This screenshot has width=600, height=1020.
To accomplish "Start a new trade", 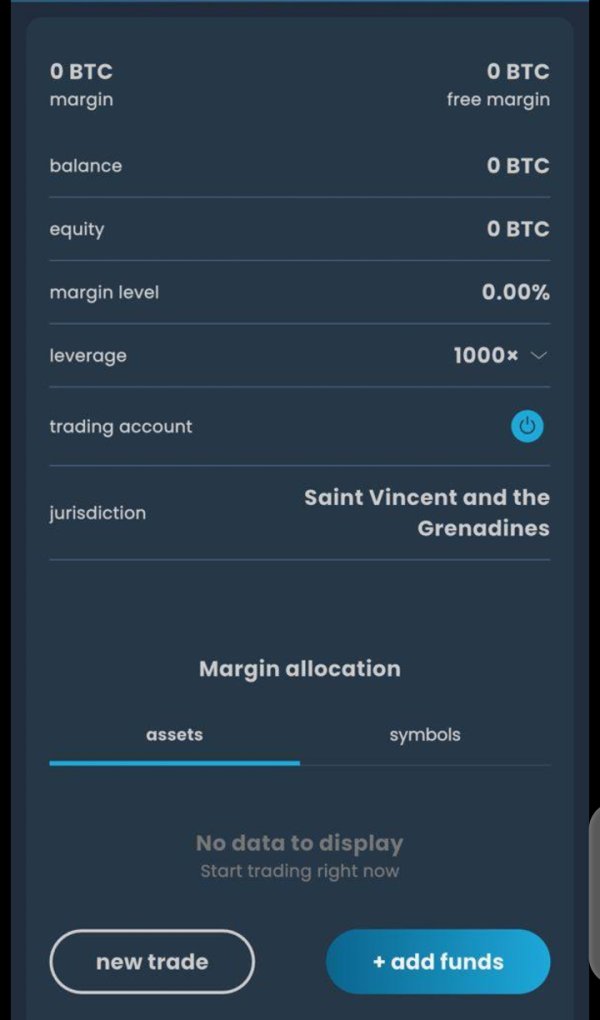I will tap(152, 961).
